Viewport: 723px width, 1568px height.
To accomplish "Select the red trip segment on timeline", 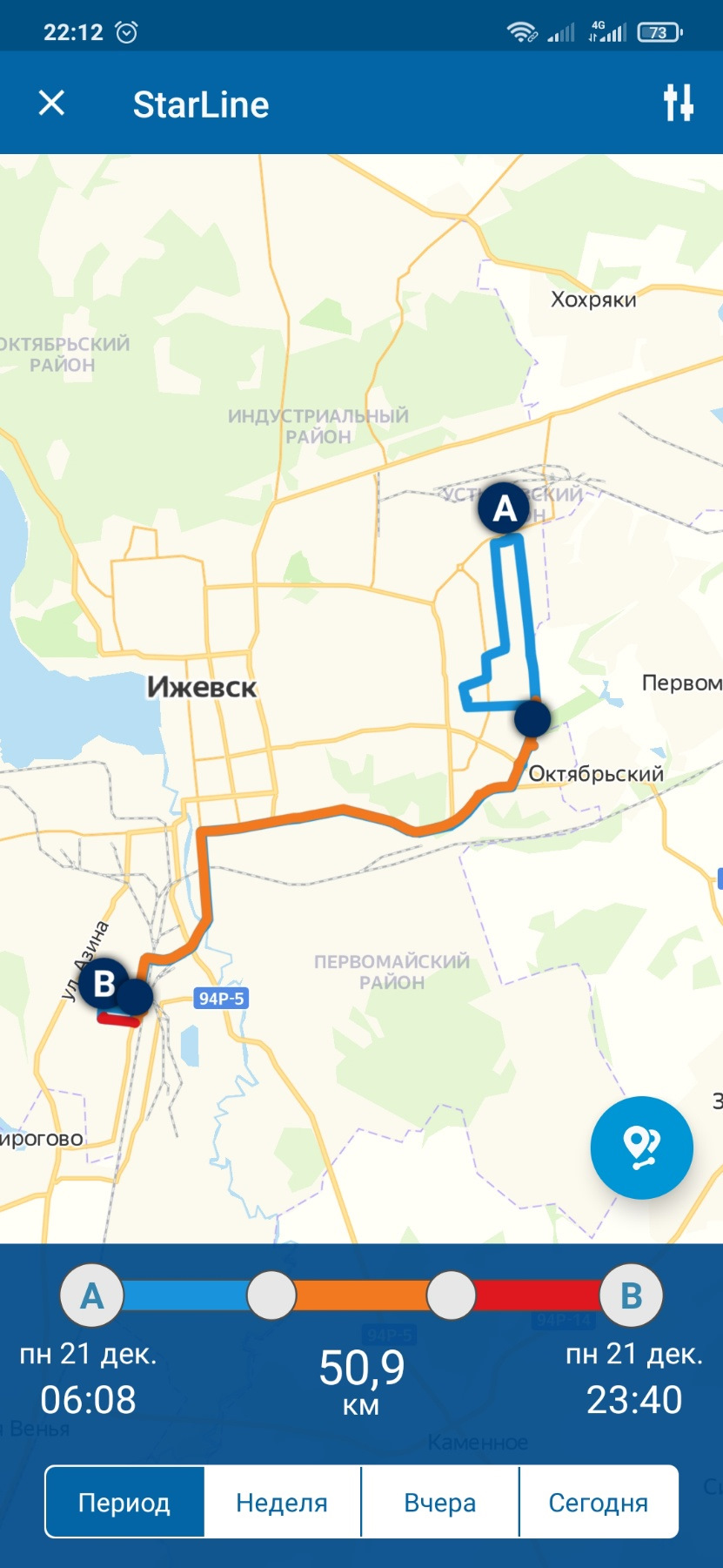I will pos(538,1295).
